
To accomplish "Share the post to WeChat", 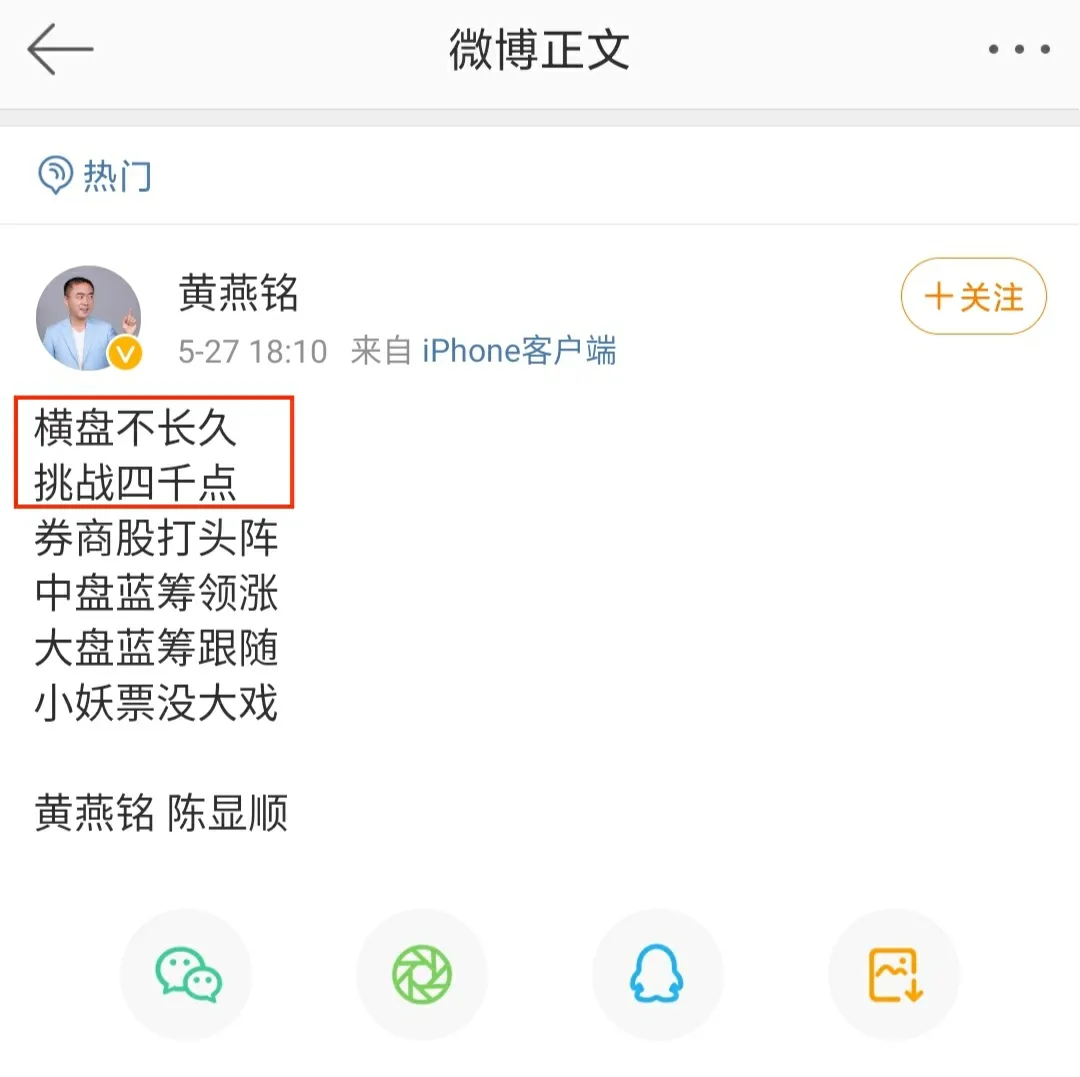I will tap(187, 974).
